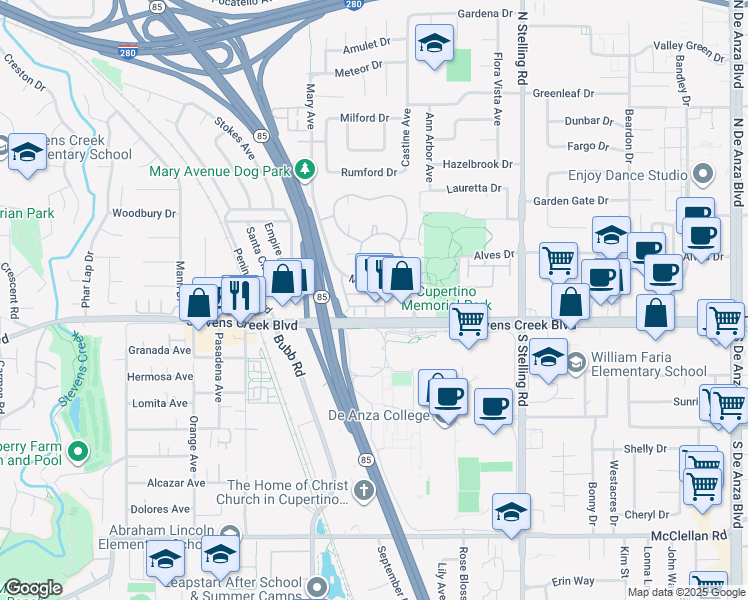This screenshot has width=748, height=600.
Task: Tap the school marker beside William Faria Elementary
Action: click(548, 360)
